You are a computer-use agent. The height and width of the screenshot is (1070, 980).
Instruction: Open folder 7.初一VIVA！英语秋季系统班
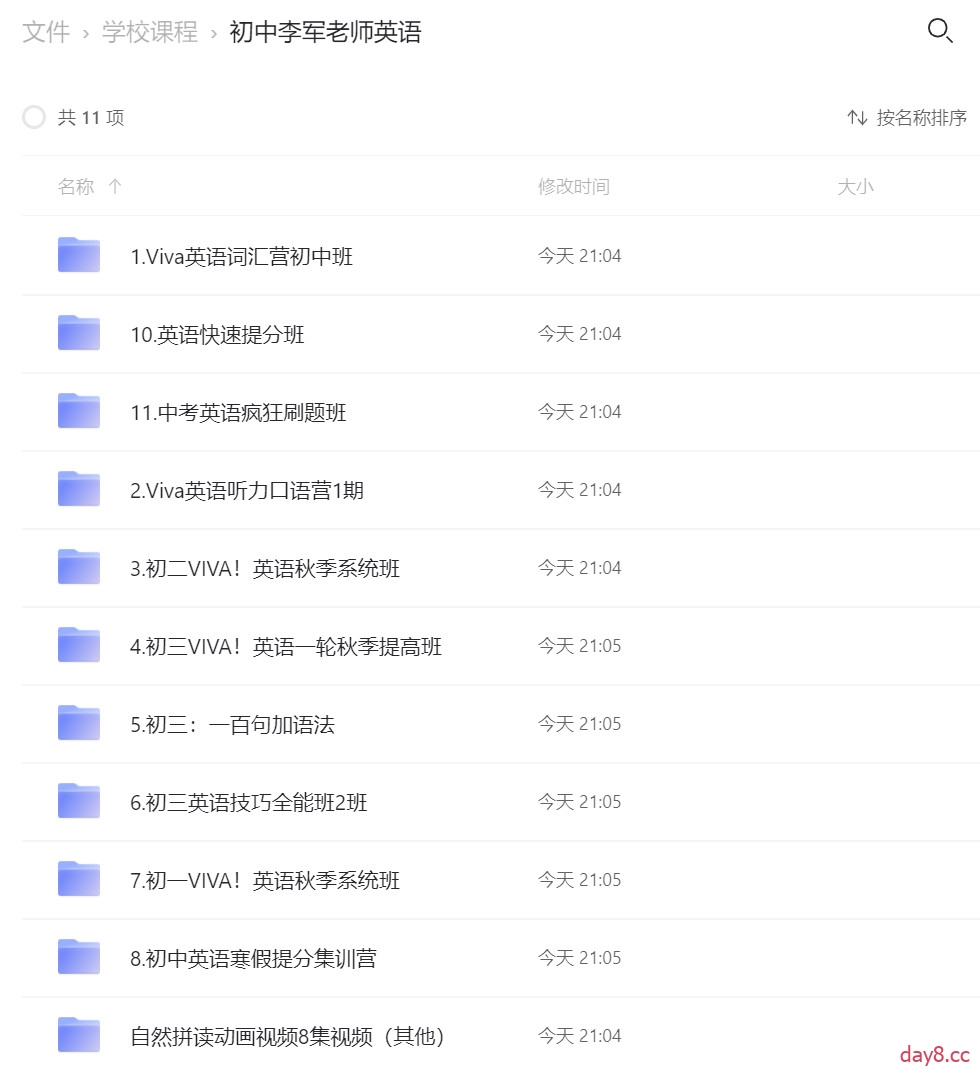coord(265,881)
